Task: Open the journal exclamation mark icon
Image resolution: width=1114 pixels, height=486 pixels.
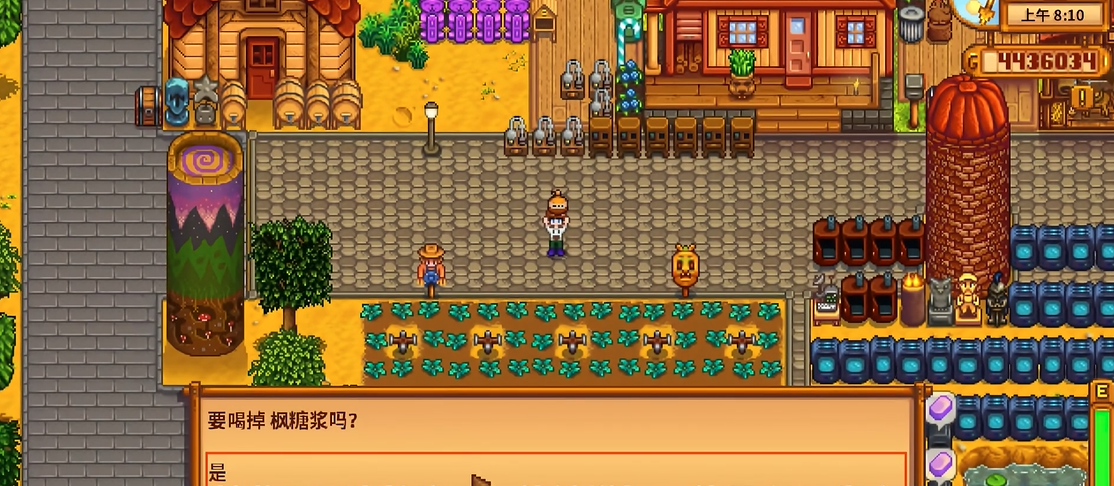Action: (x=1082, y=98)
